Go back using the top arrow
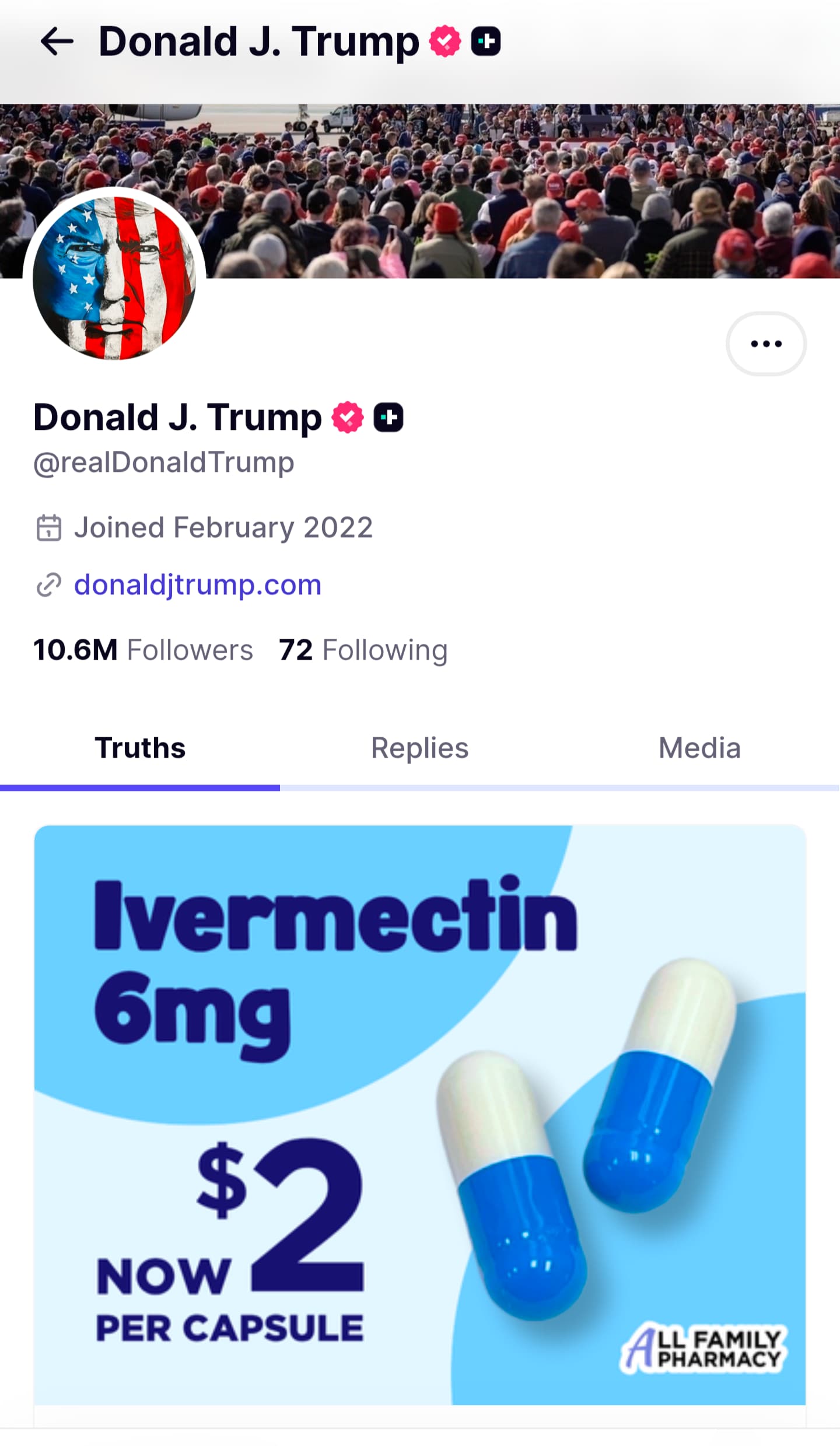 [x=57, y=42]
